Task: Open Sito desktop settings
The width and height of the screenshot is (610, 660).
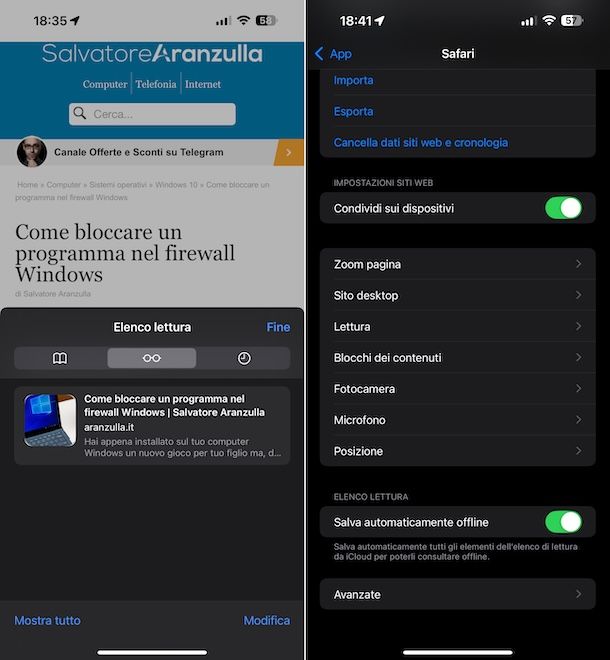Action: (x=457, y=295)
